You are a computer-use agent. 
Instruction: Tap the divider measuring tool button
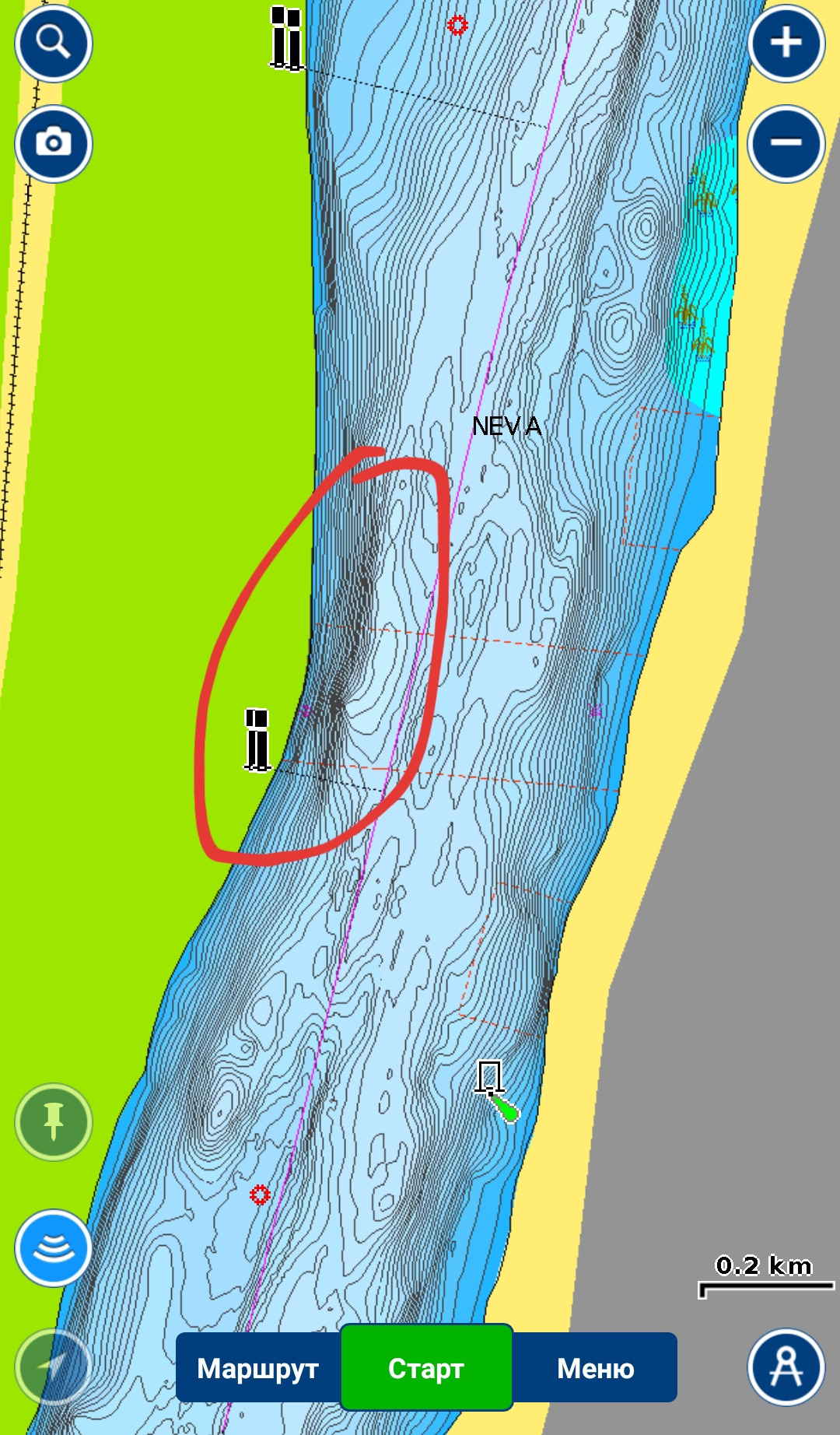click(x=786, y=1367)
